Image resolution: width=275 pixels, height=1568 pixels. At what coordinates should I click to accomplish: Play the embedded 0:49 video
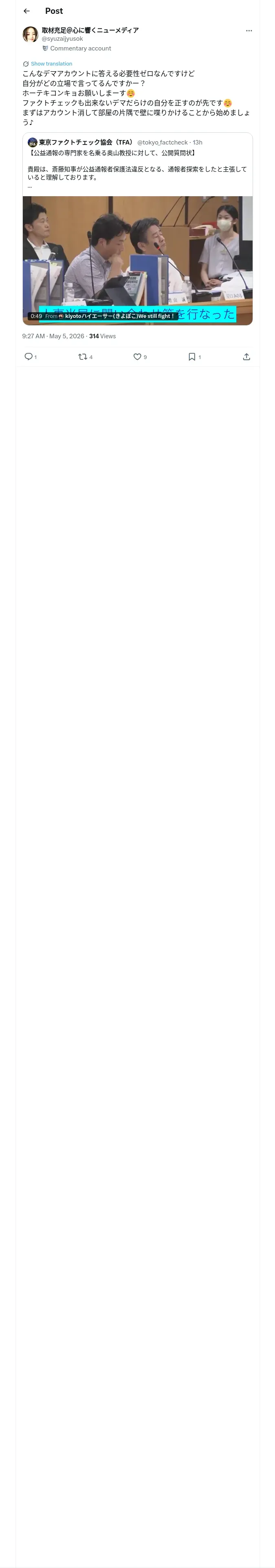(x=137, y=261)
